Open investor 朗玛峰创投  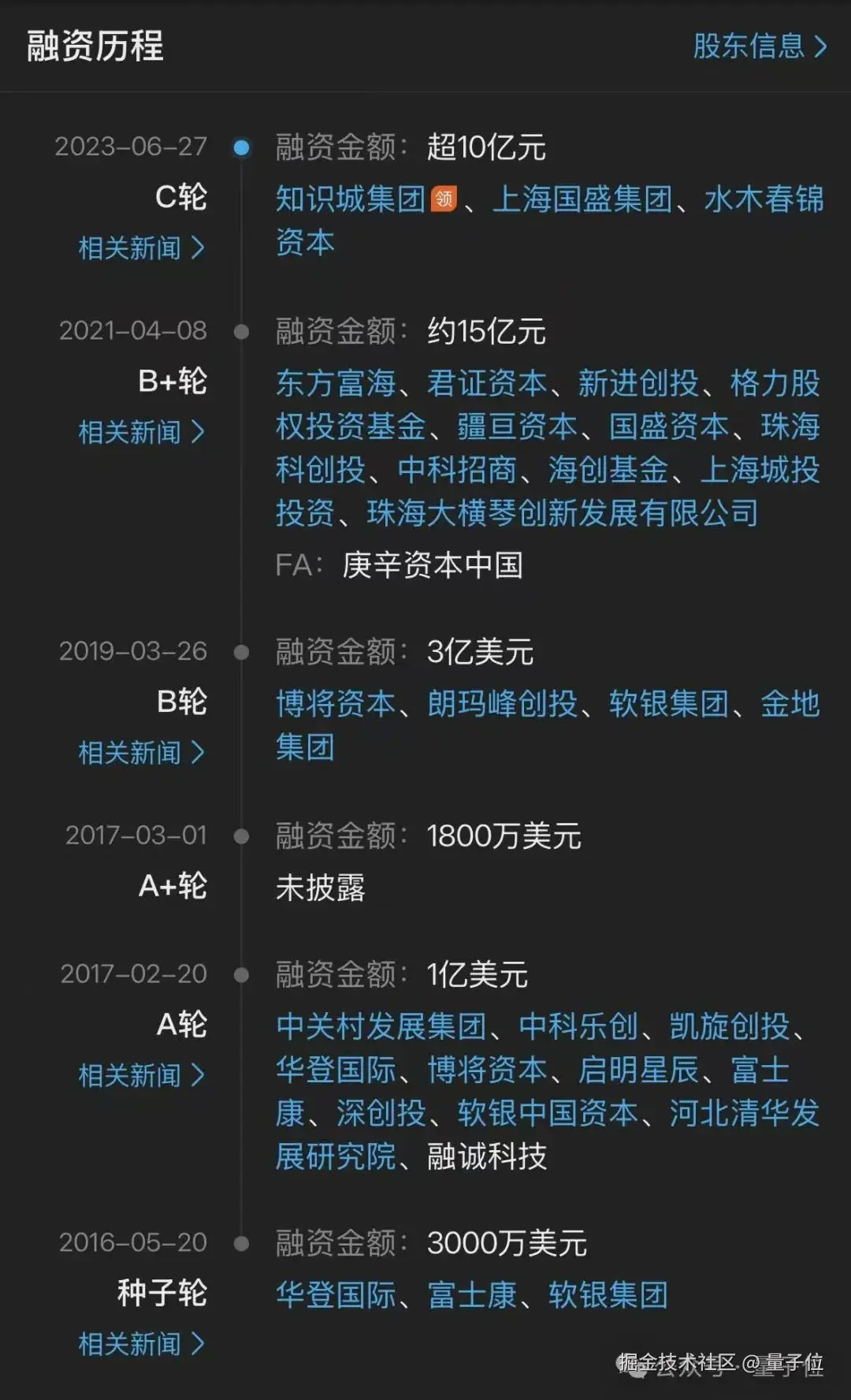tap(502, 703)
